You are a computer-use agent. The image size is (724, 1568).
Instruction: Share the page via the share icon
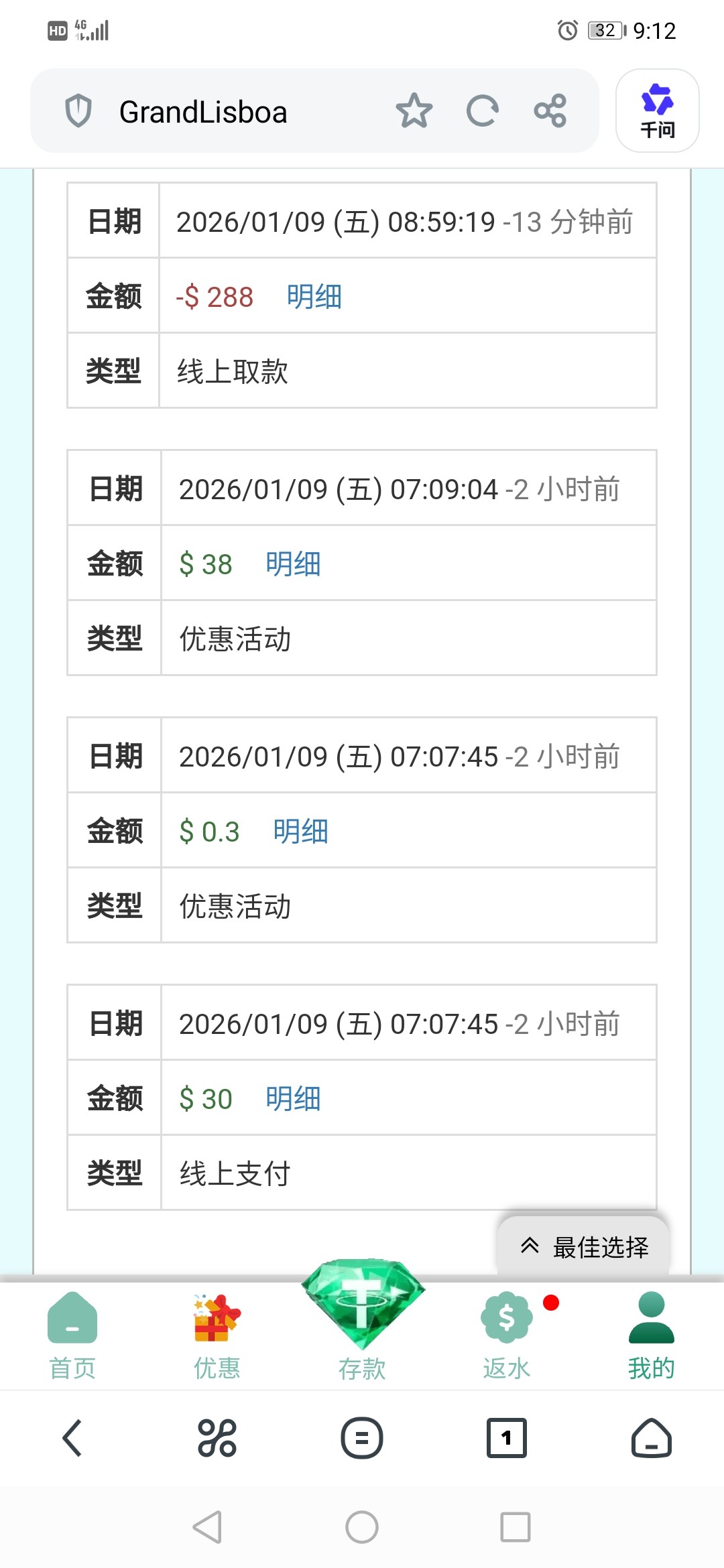(x=550, y=111)
